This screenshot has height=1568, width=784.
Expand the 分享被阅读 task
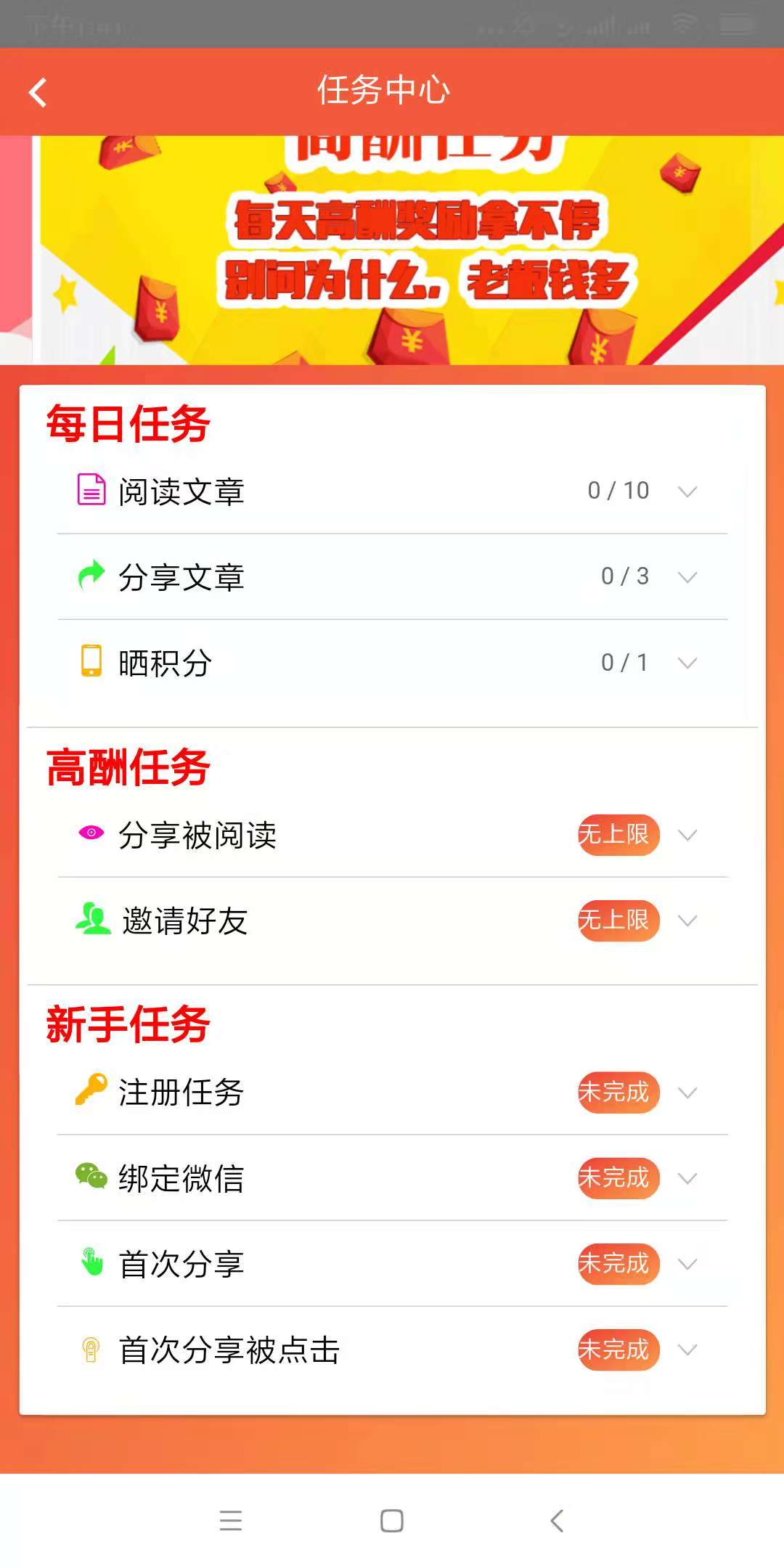[392, 835]
